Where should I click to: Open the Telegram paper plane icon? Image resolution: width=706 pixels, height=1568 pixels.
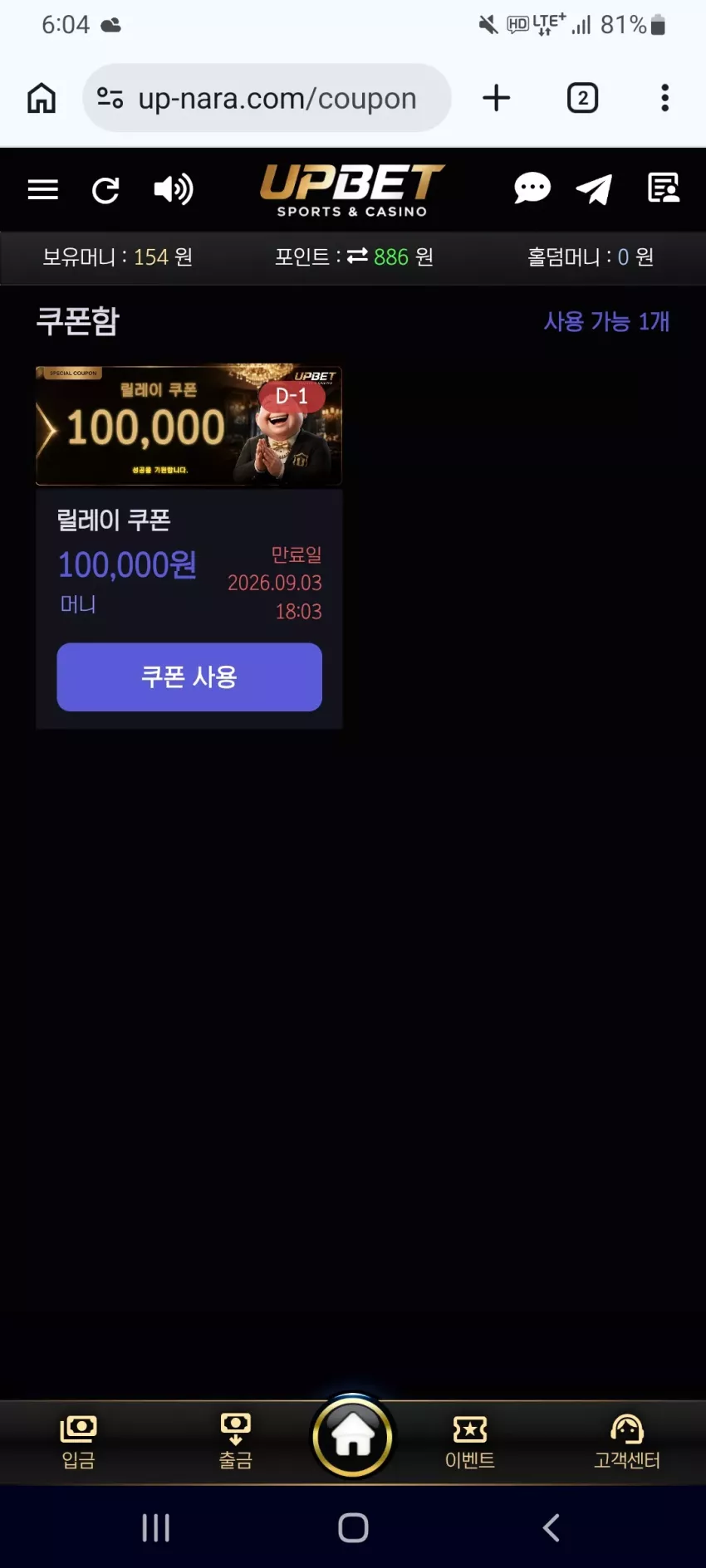595,189
